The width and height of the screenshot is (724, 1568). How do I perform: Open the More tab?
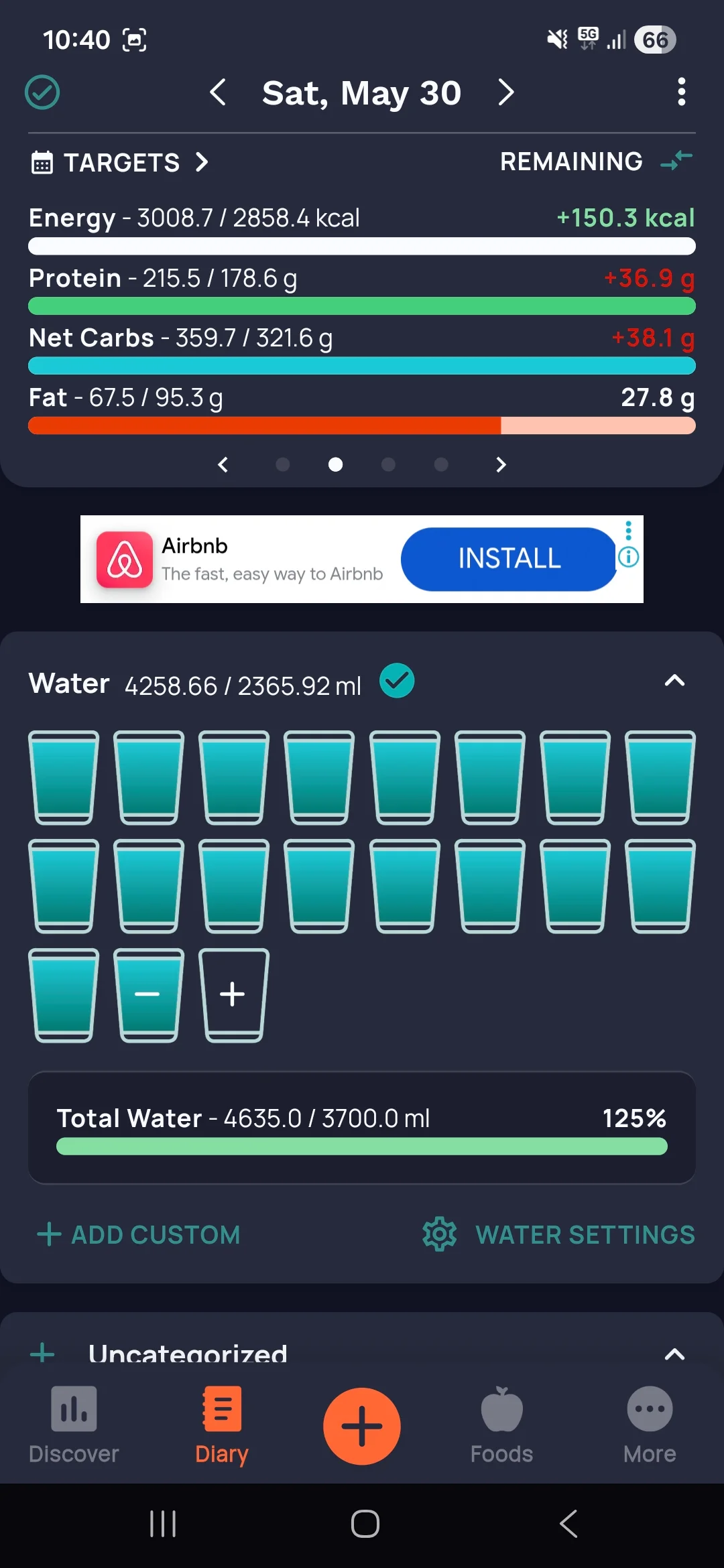pyautogui.click(x=650, y=1425)
